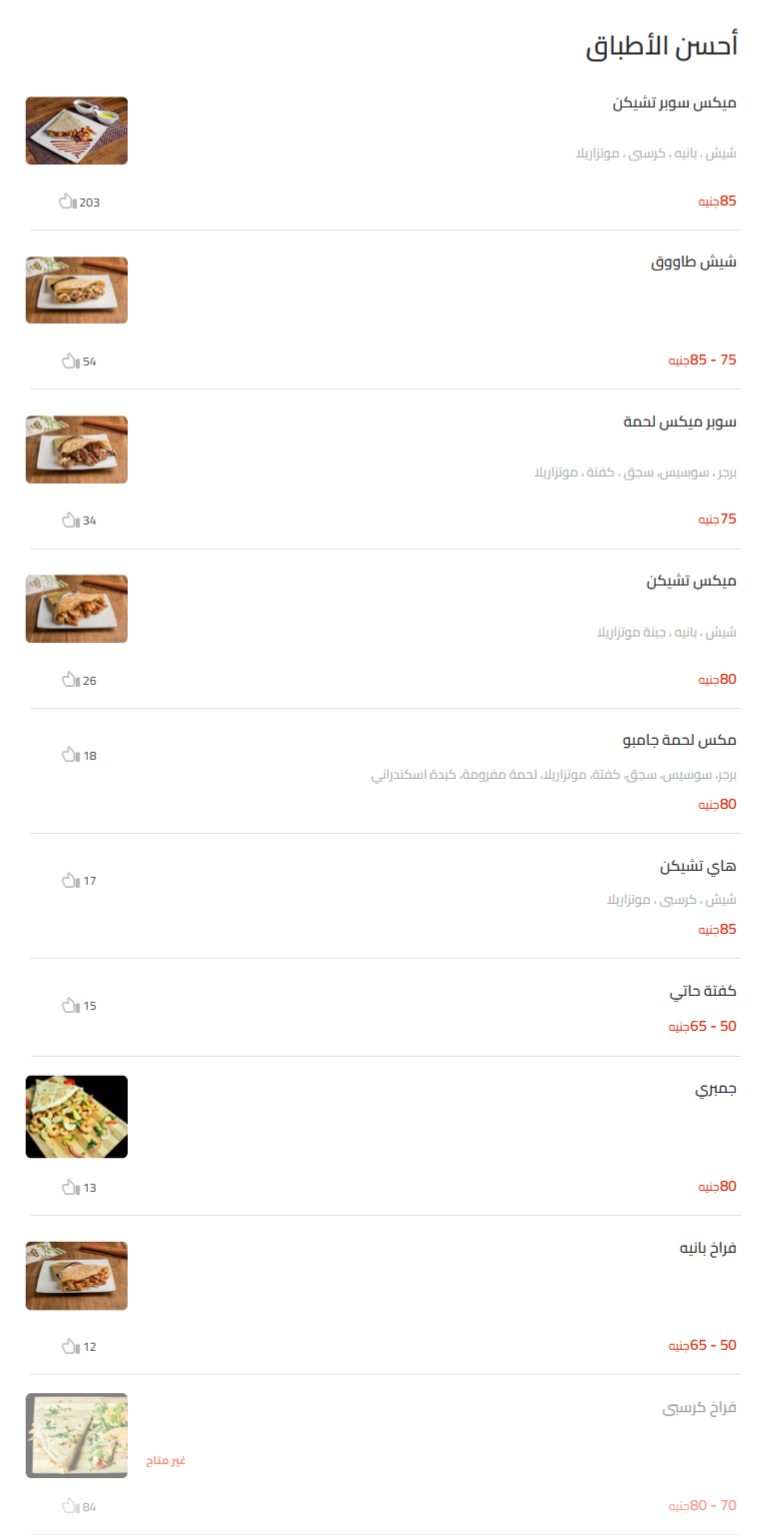
Task: Like the dish سوبر ميكس لحمة
Action: tap(70, 519)
